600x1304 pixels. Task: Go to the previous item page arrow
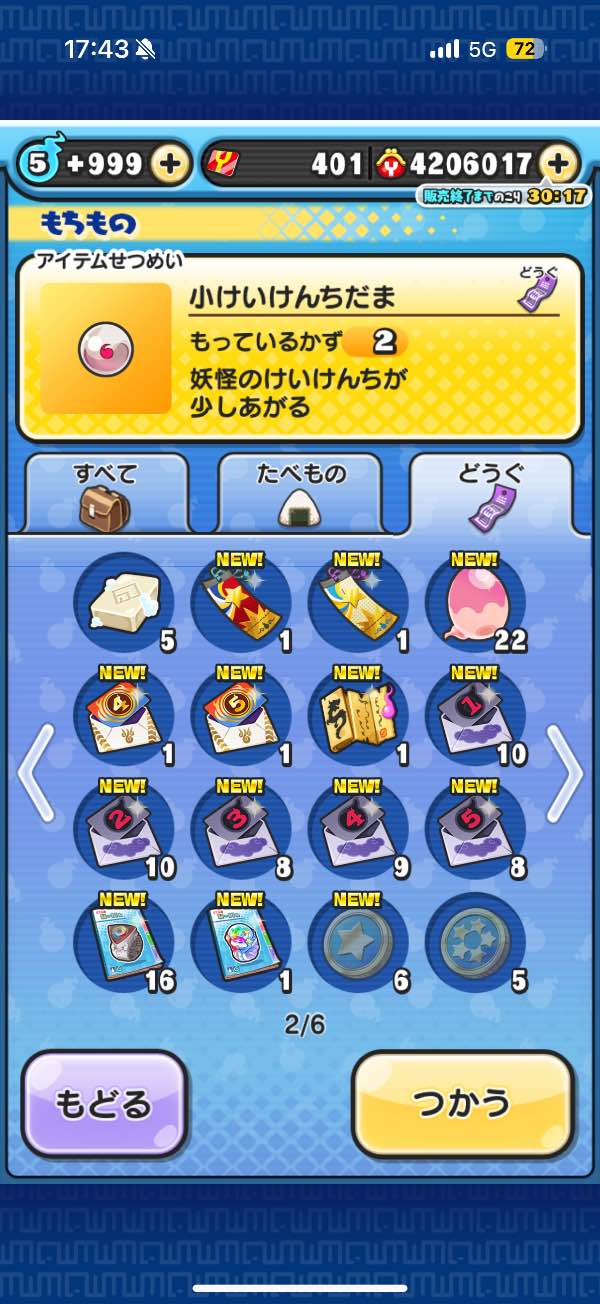point(34,773)
